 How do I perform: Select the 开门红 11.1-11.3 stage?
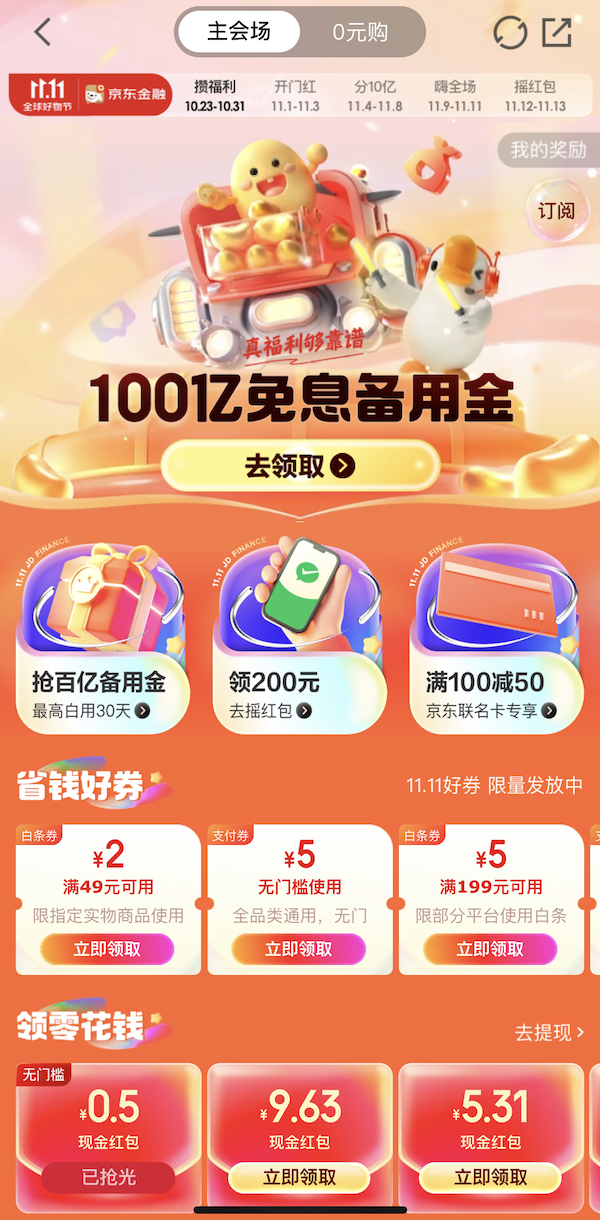tap(295, 96)
